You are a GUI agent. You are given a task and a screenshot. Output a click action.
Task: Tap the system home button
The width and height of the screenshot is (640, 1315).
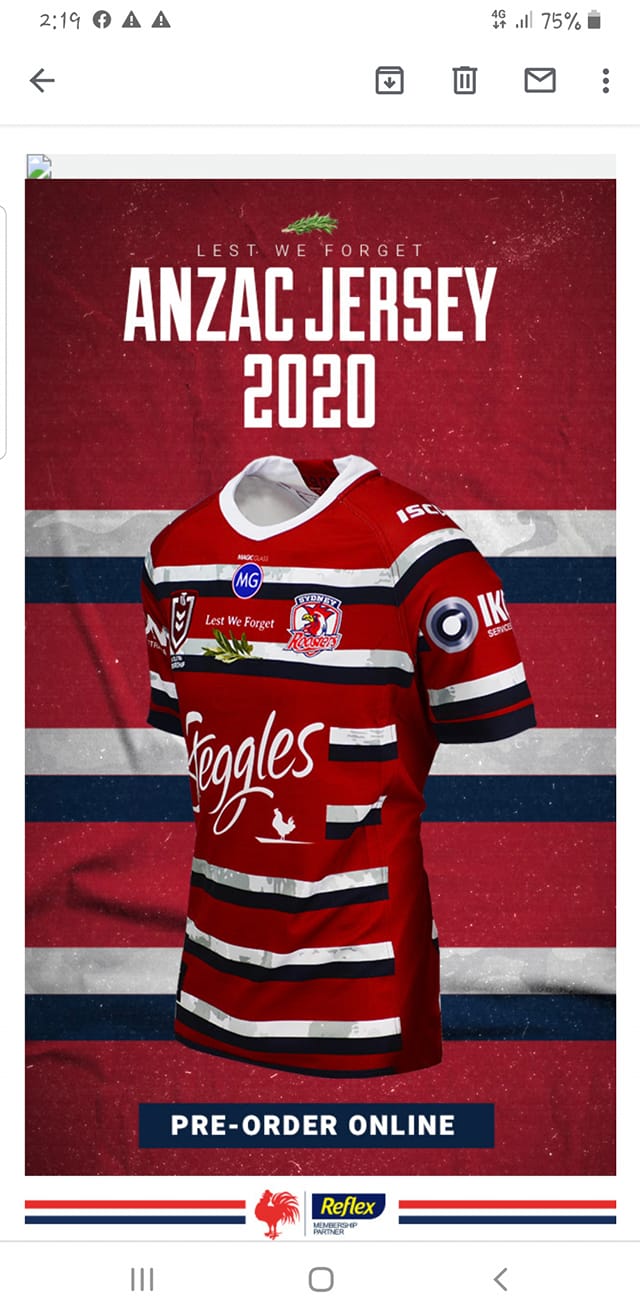(321, 1279)
